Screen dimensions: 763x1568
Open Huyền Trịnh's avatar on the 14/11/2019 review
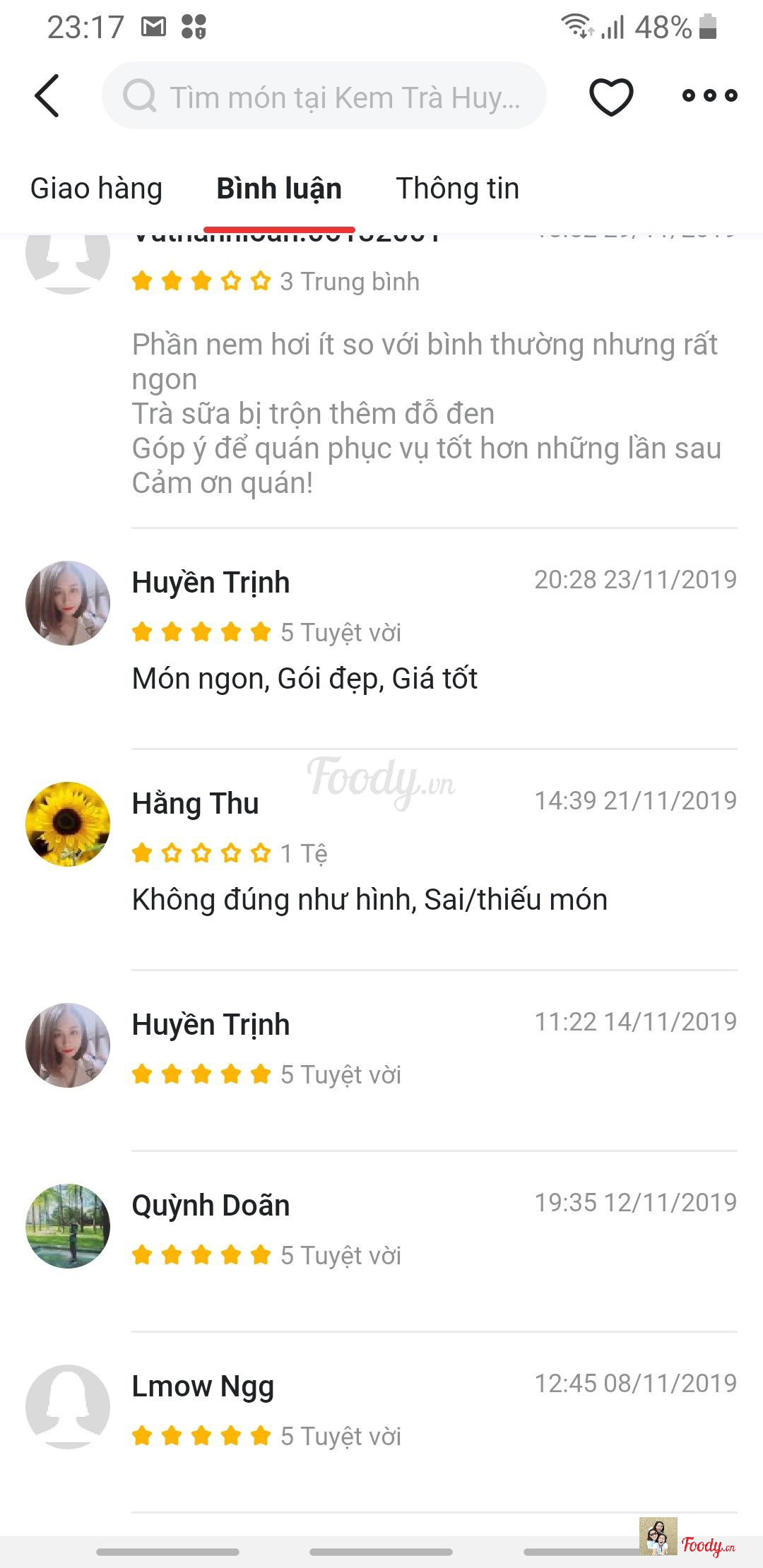point(68,1045)
